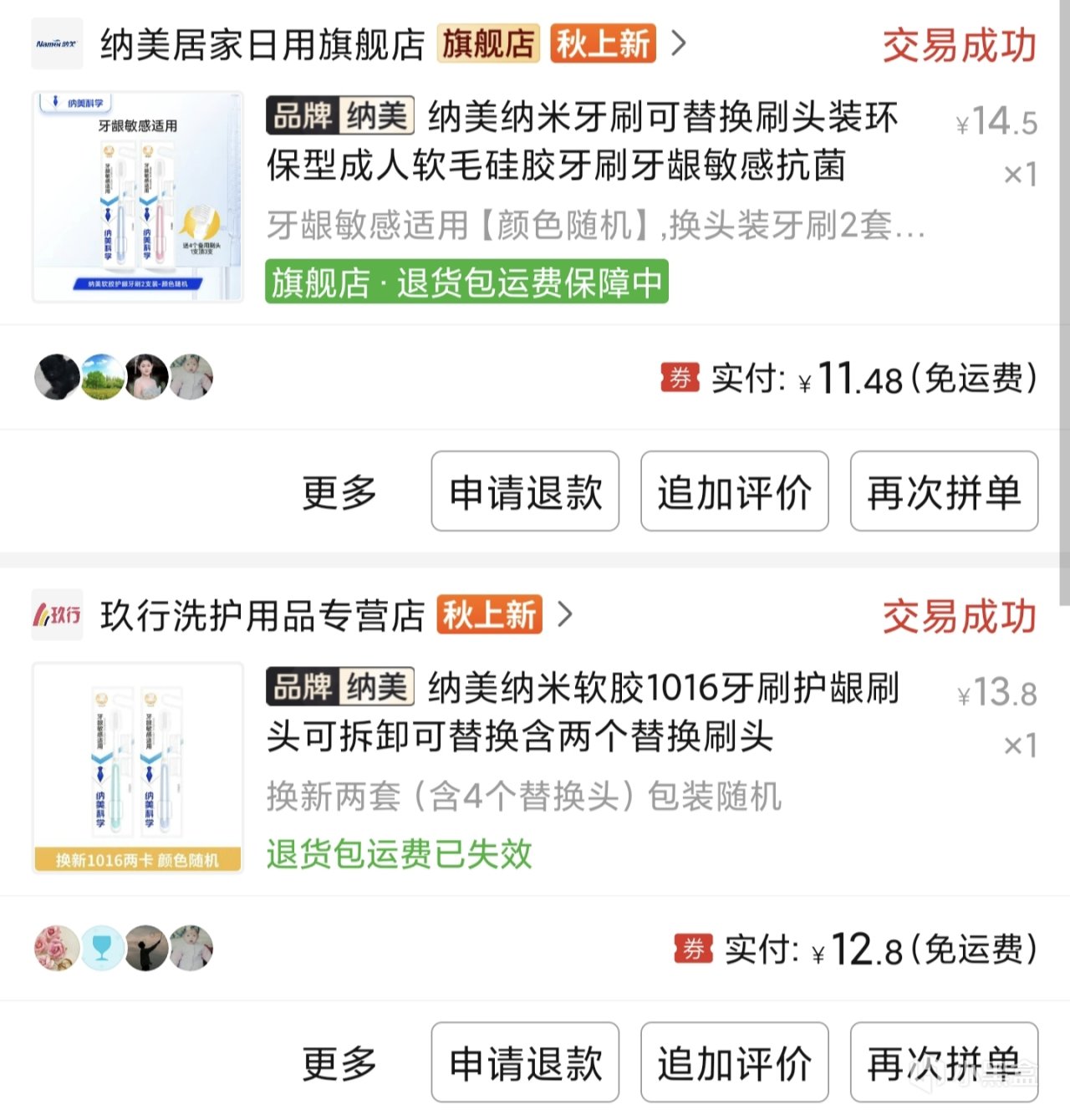The height and width of the screenshot is (1120, 1070).
Task: Open the 纳美纳米牙刷可替换刷头装 product thumbnail
Action: point(138,197)
